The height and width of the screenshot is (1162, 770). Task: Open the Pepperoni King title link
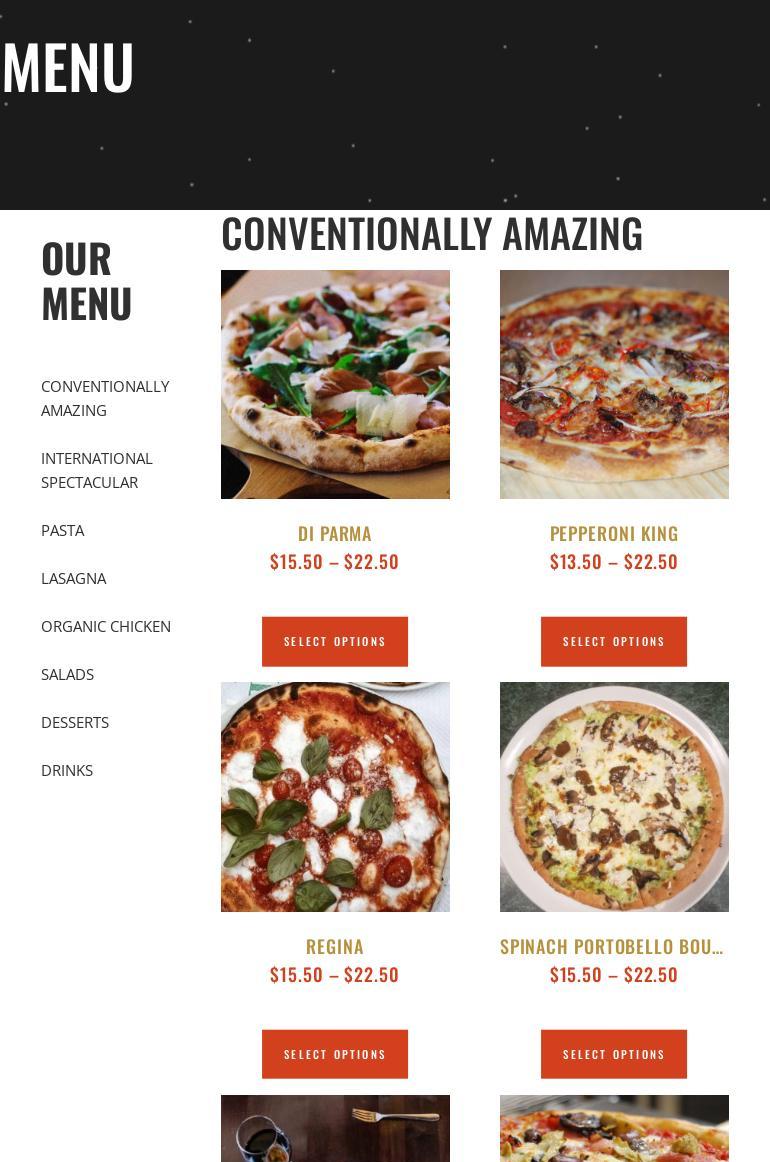[614, 533]
